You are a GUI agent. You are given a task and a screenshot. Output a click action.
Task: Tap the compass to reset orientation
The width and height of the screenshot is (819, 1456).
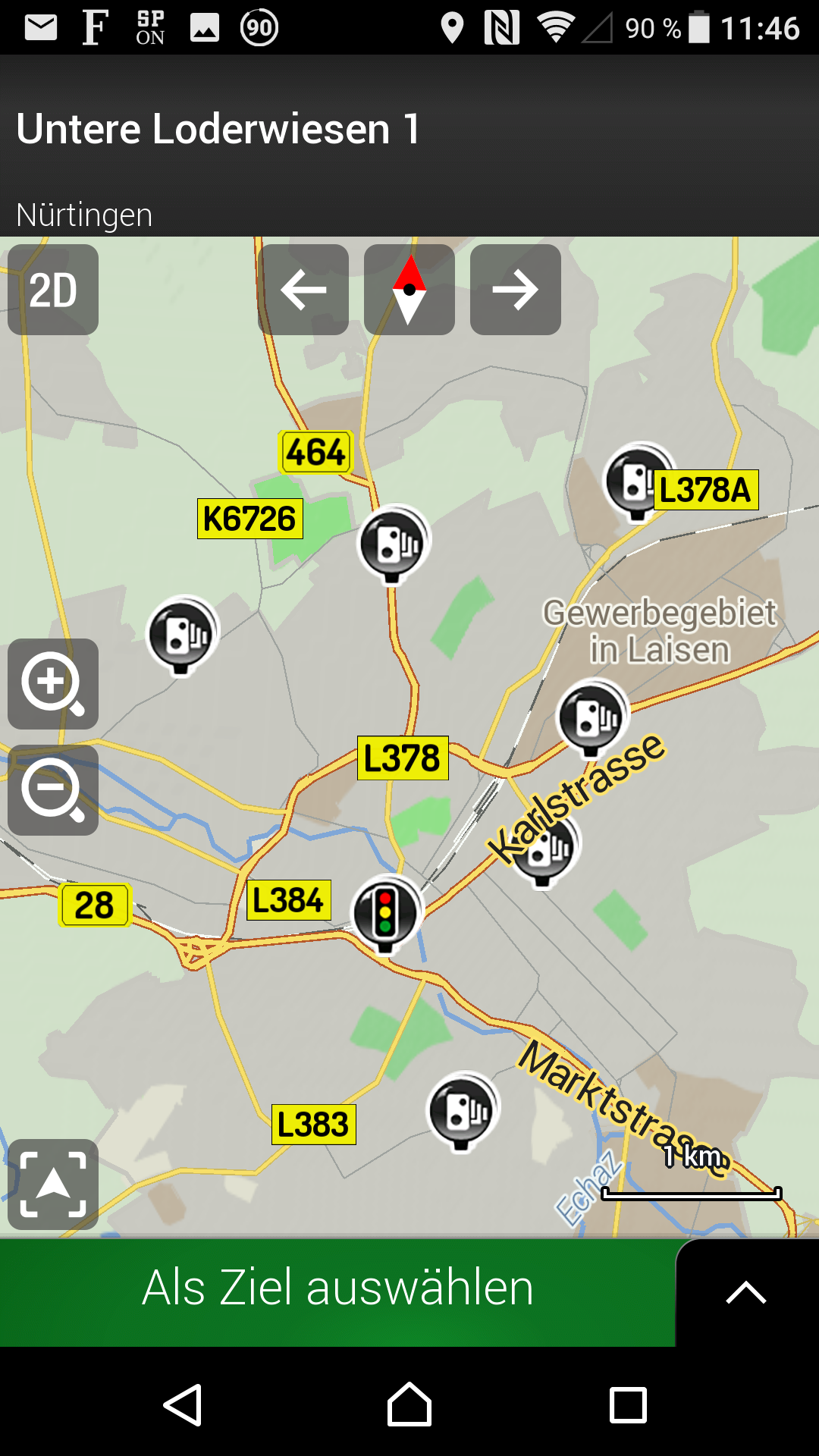coord(409,290)
